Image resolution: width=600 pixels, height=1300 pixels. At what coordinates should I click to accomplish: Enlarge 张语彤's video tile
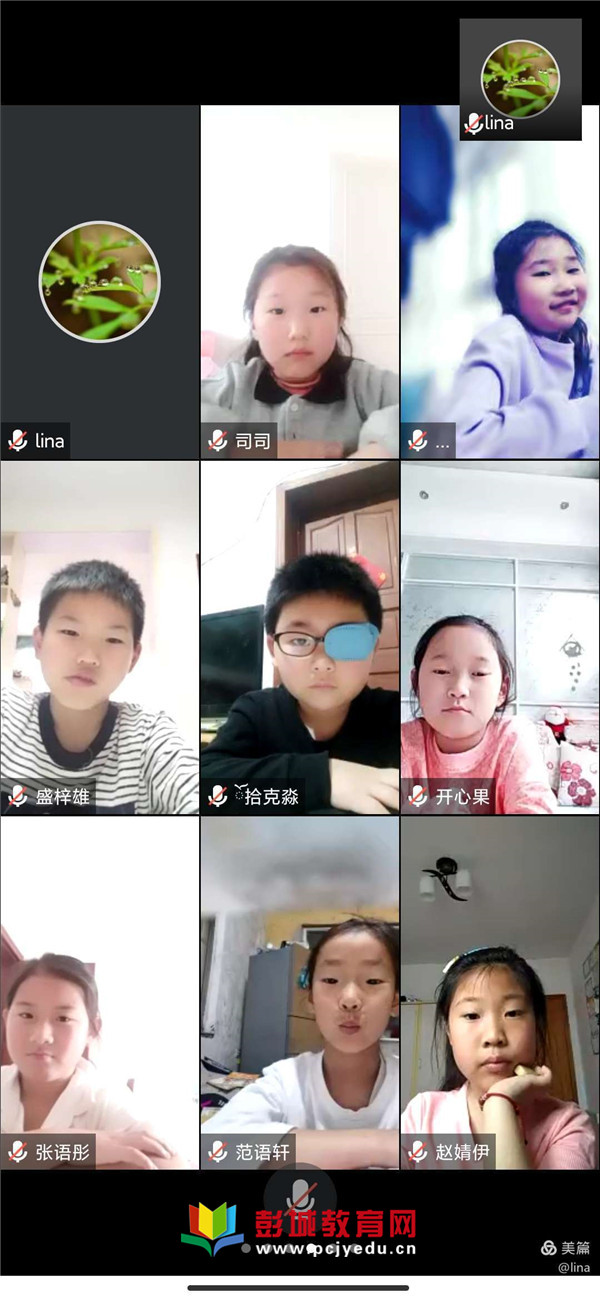pos(99,992)
